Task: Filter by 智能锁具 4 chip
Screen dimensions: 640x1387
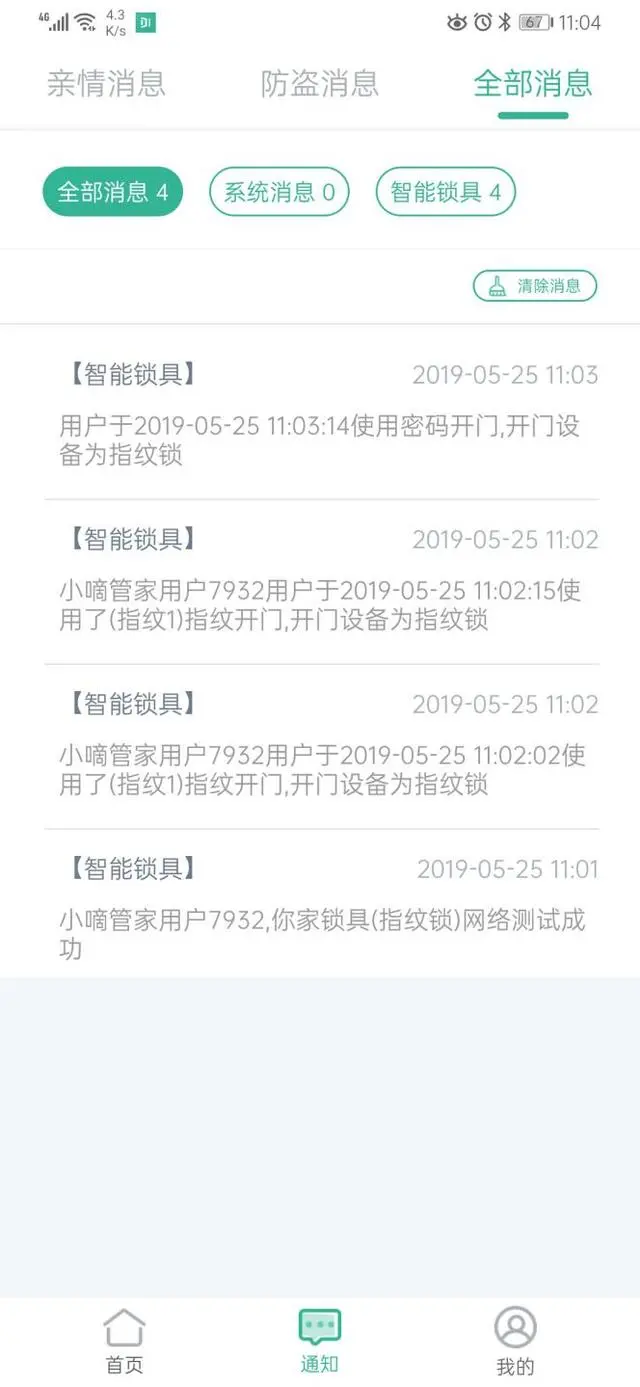Action: coord(445,192)
